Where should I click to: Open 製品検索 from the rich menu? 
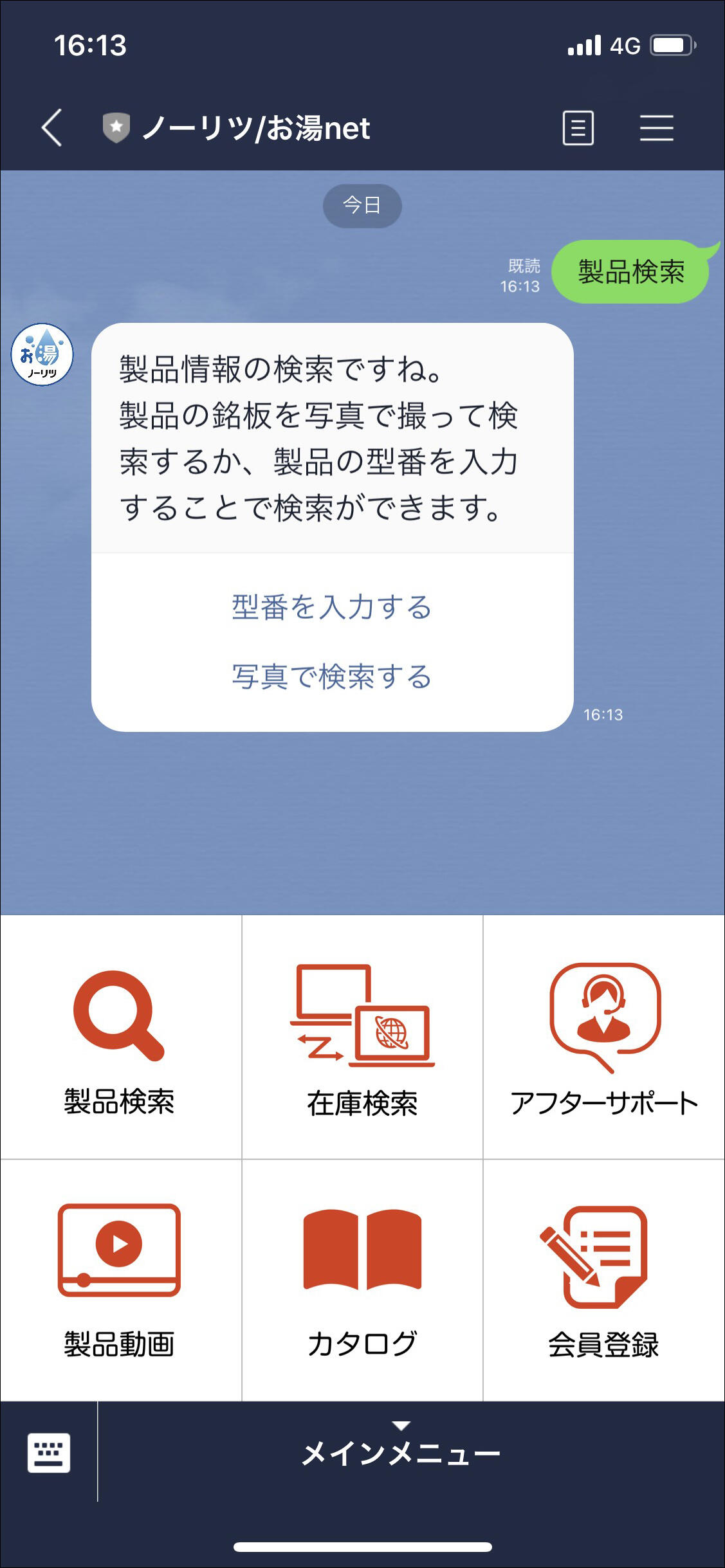pos(120,1037)
